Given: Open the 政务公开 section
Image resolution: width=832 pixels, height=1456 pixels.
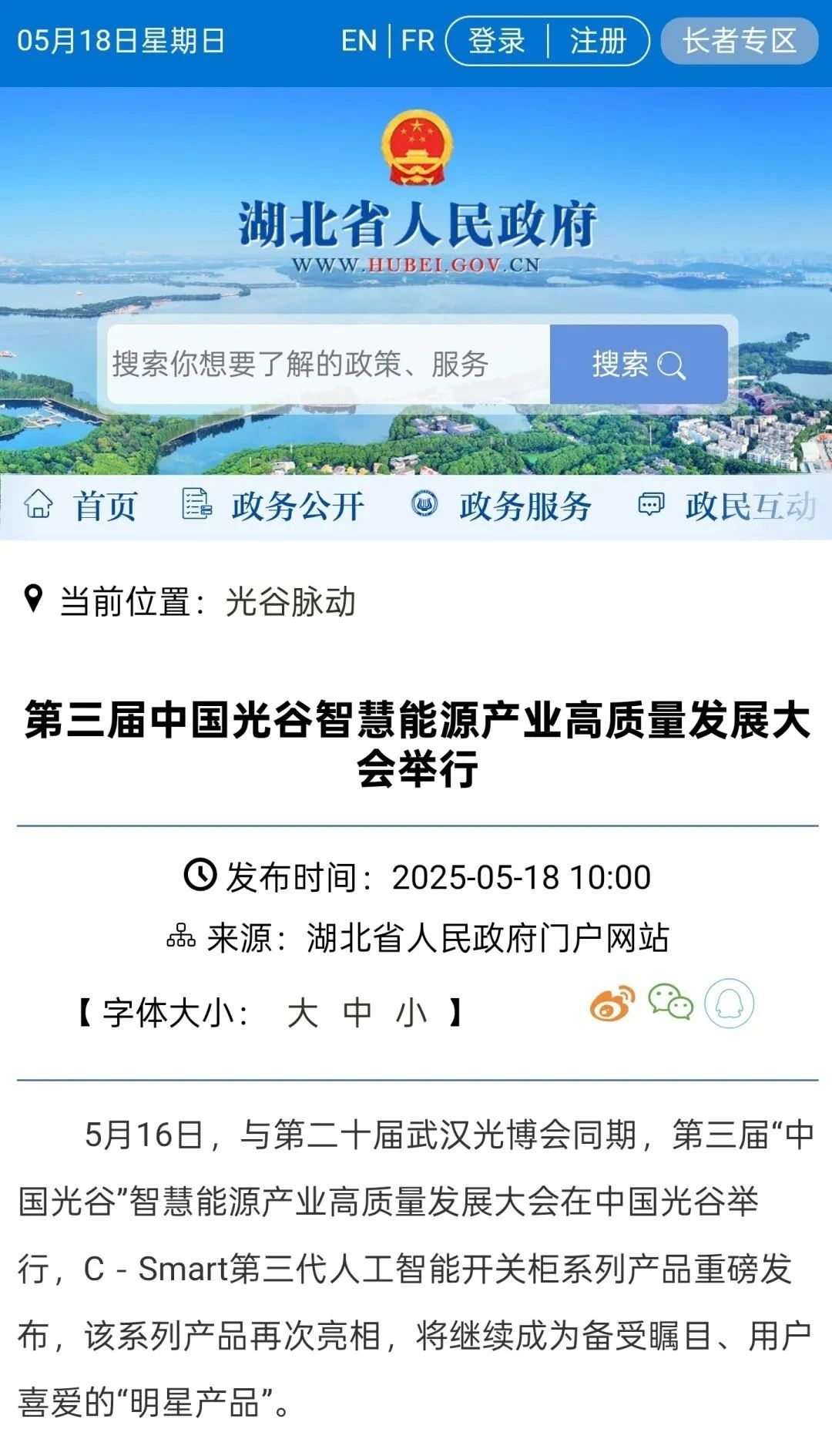Looking at the screenshot, I should [x=274, y=506].
